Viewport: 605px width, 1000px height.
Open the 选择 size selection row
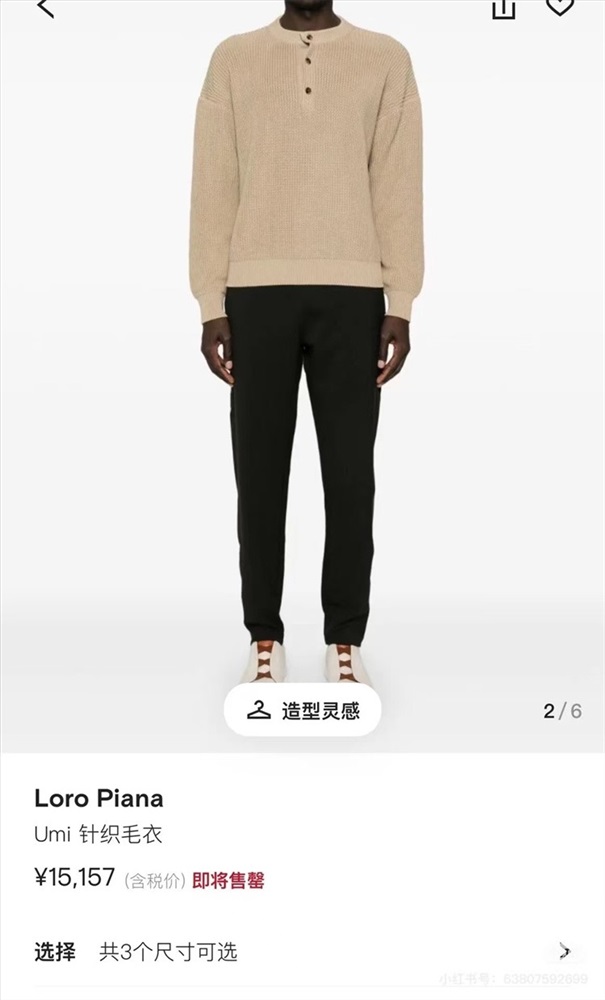[302, 952]
